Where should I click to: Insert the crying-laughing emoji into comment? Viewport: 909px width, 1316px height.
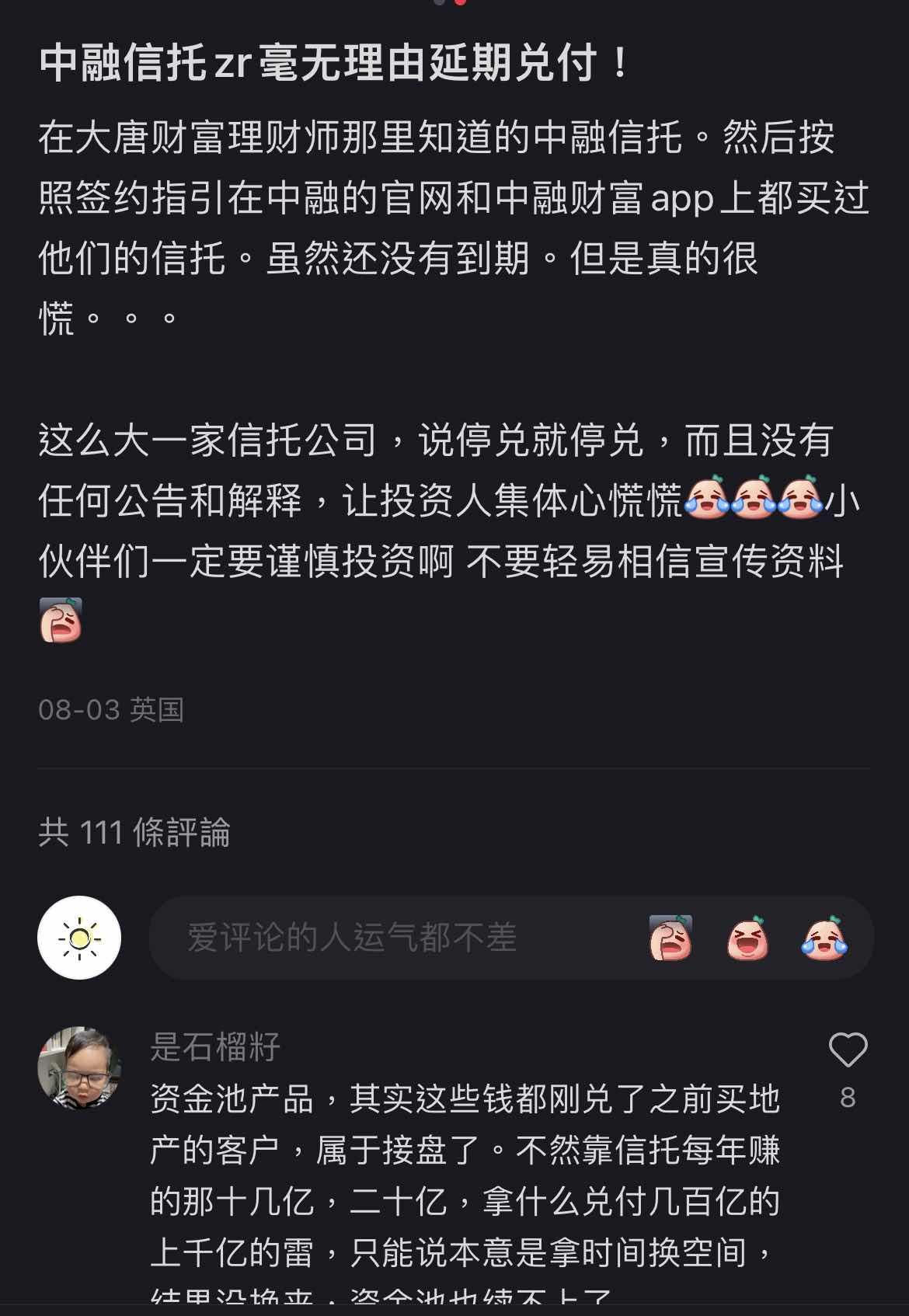click(824, 938)
